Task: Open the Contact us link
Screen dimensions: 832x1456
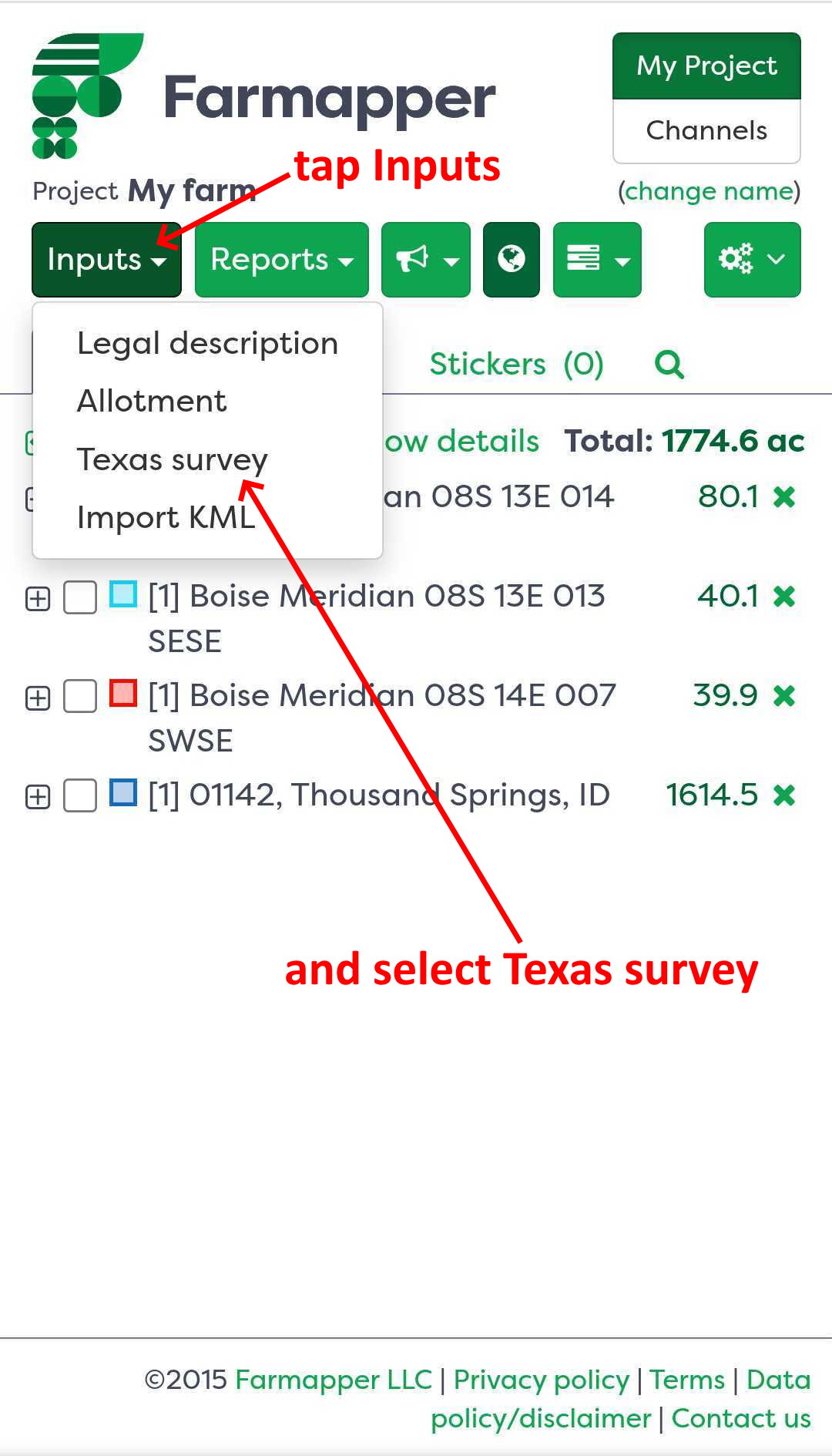Action: pyautogui.click(x=741, y=1418)
